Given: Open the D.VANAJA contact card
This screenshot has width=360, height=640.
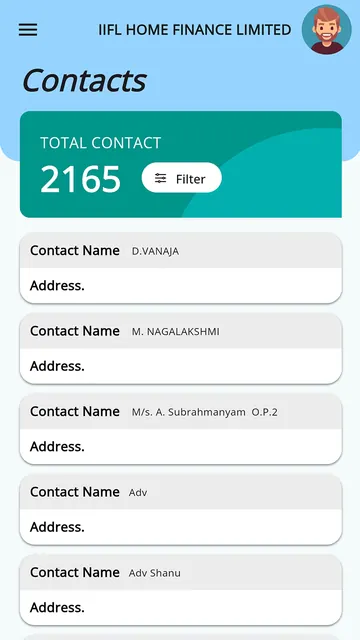Looking at the screenshot, I should (x=181, y=268).
